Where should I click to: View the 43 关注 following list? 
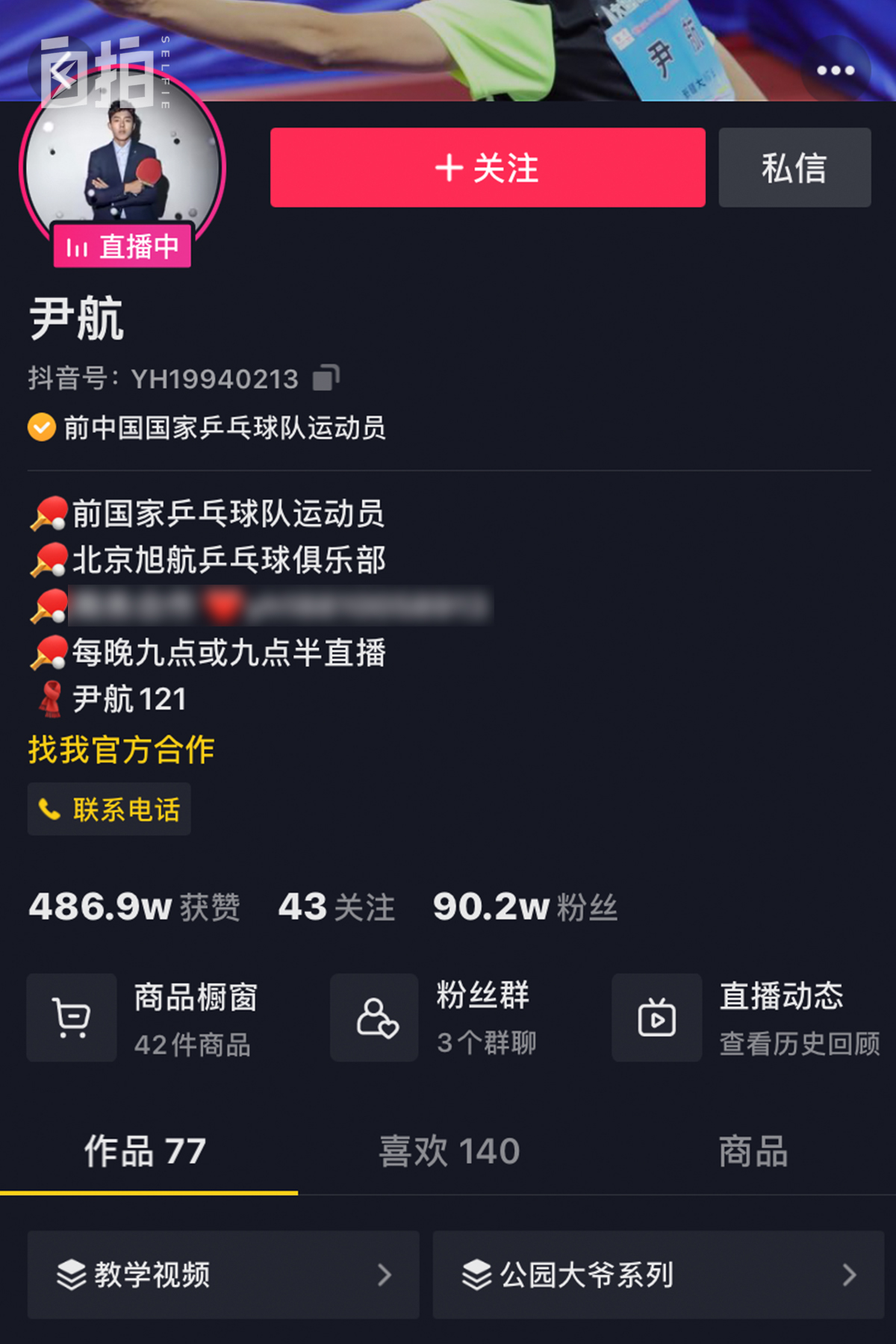336,907
